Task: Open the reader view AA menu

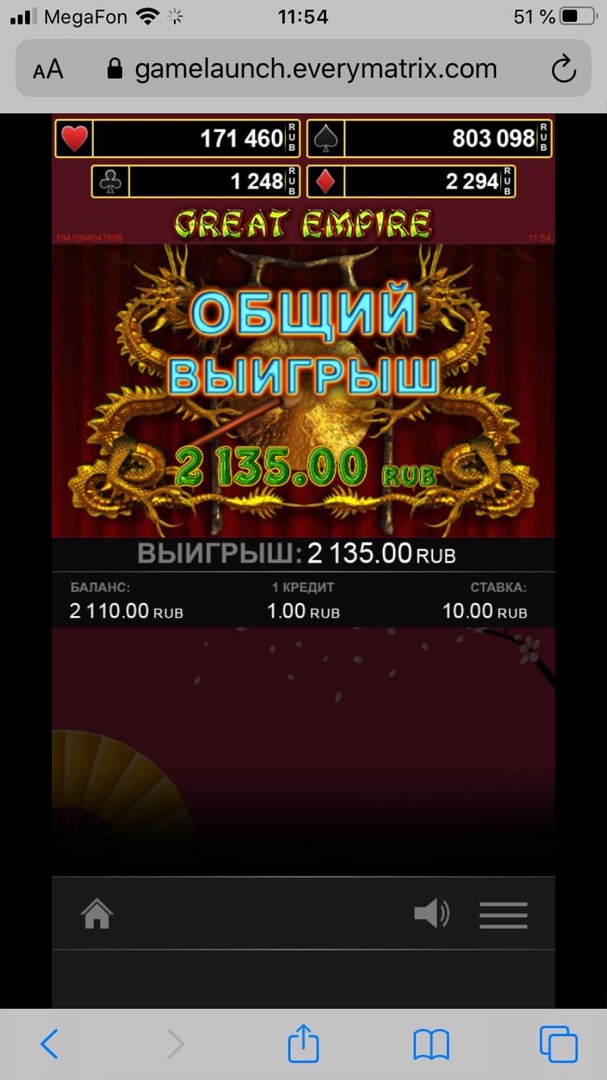Action: (48, 69)
